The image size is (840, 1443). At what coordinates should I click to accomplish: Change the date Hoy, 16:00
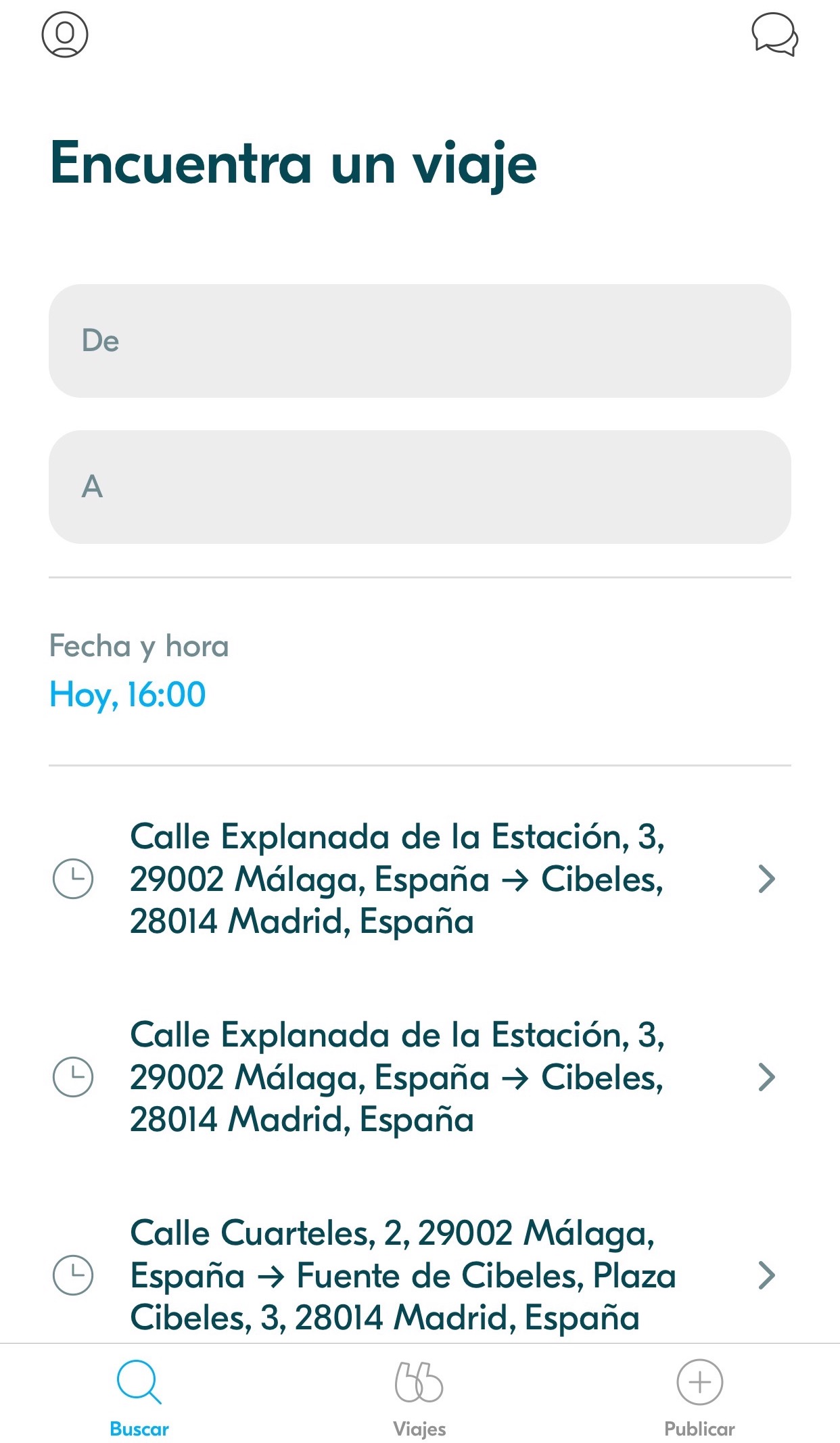pos(128,695)
